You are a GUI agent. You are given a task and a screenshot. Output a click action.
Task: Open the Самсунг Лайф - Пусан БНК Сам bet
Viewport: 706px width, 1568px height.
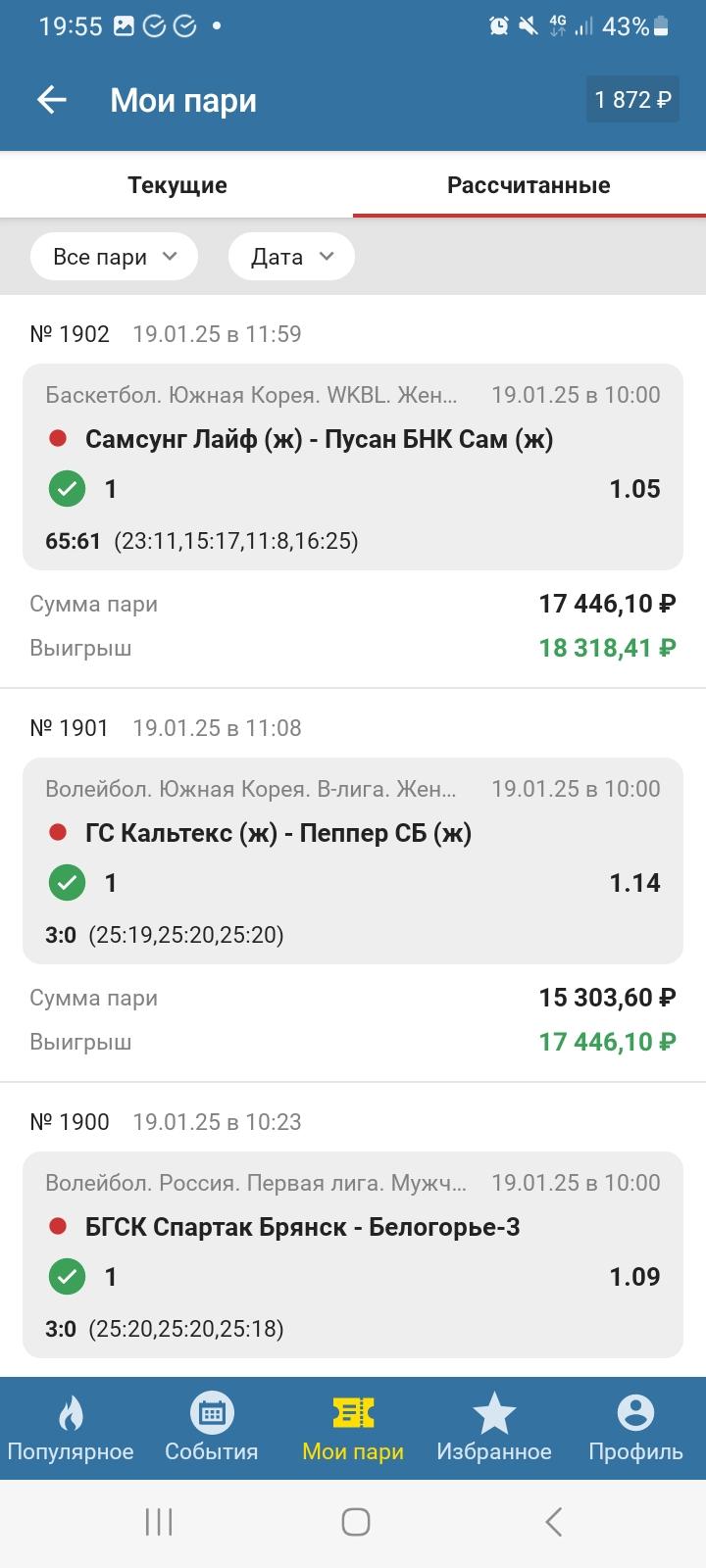pyautogui.click(x=353, y=467)
